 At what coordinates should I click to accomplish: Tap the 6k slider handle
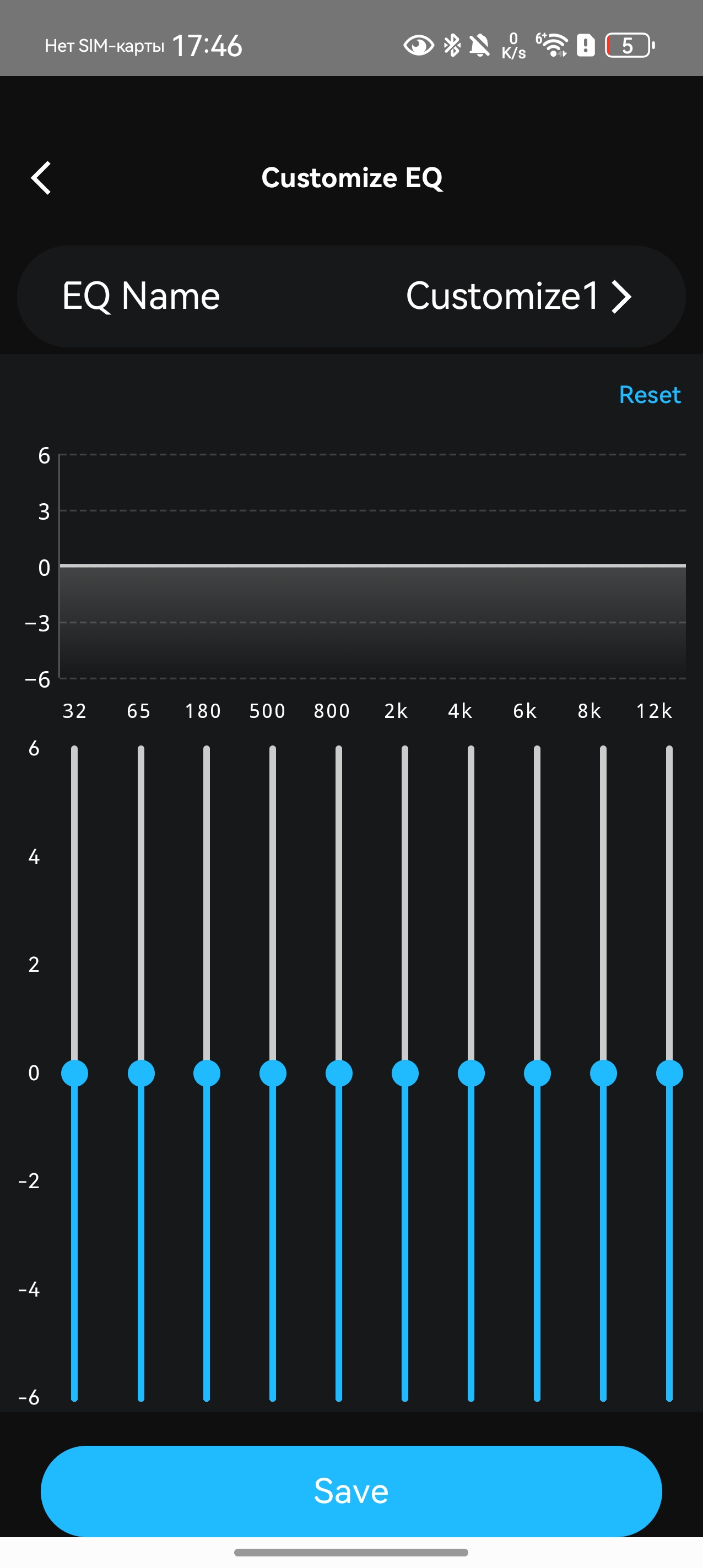click(x=537, y=1073)
